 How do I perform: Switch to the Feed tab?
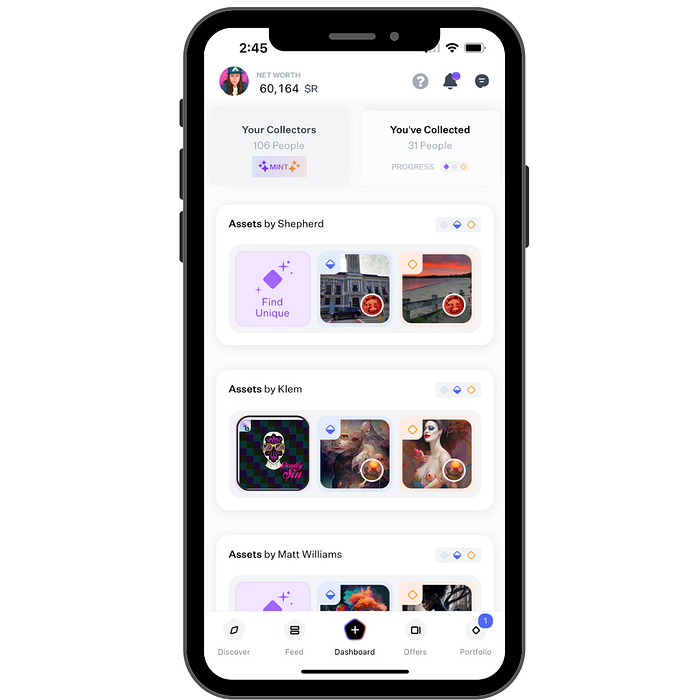[x=294, y=637]
